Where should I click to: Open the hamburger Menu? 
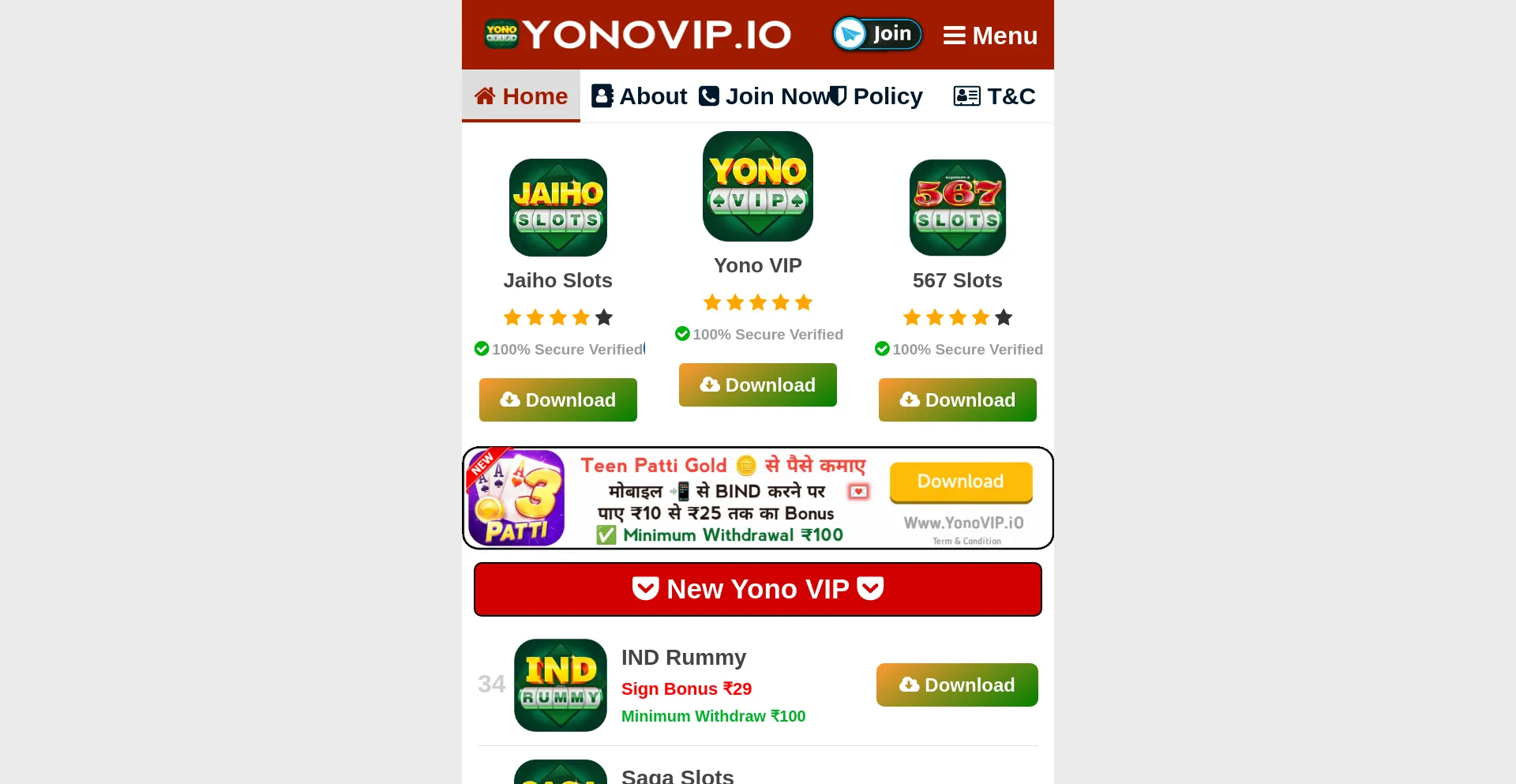tap(990, 36)
